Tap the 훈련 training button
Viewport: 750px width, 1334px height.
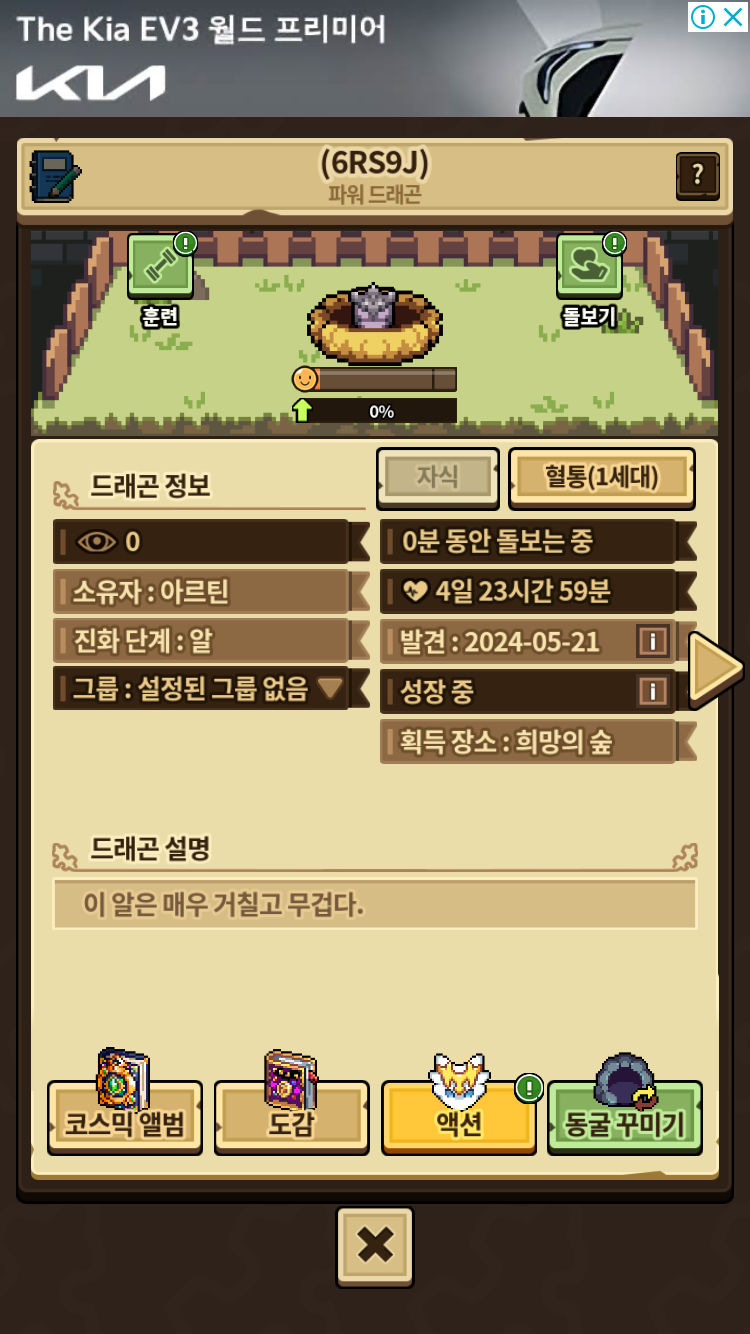click(160, 266)
